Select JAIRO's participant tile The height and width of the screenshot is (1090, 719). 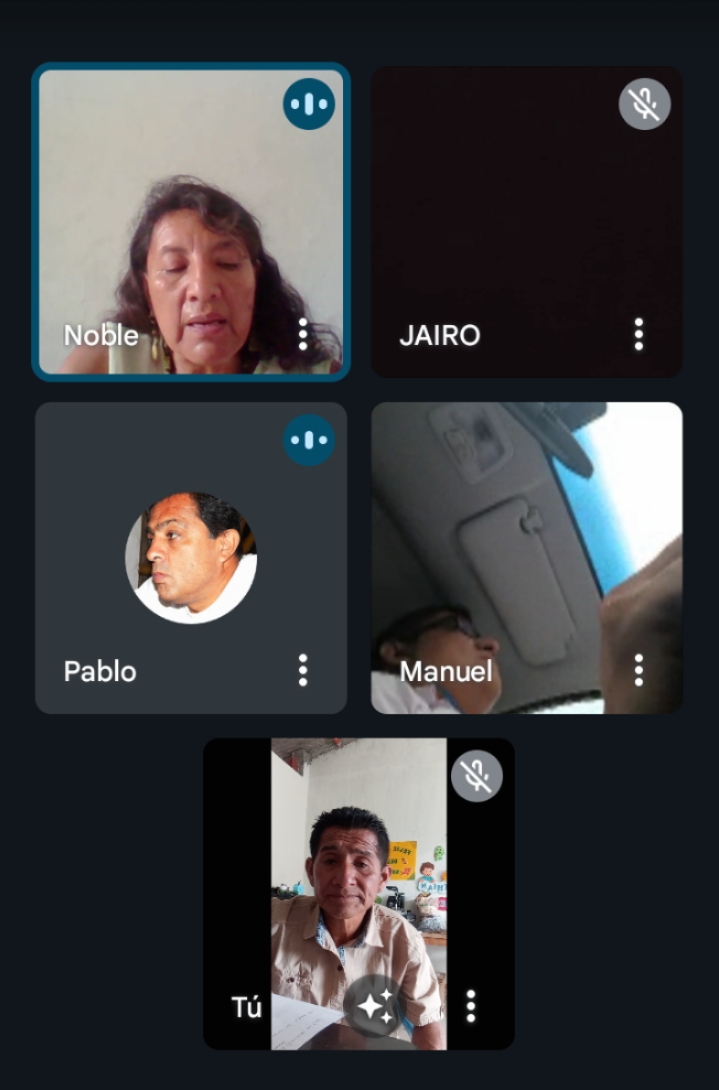pos(527,222)
